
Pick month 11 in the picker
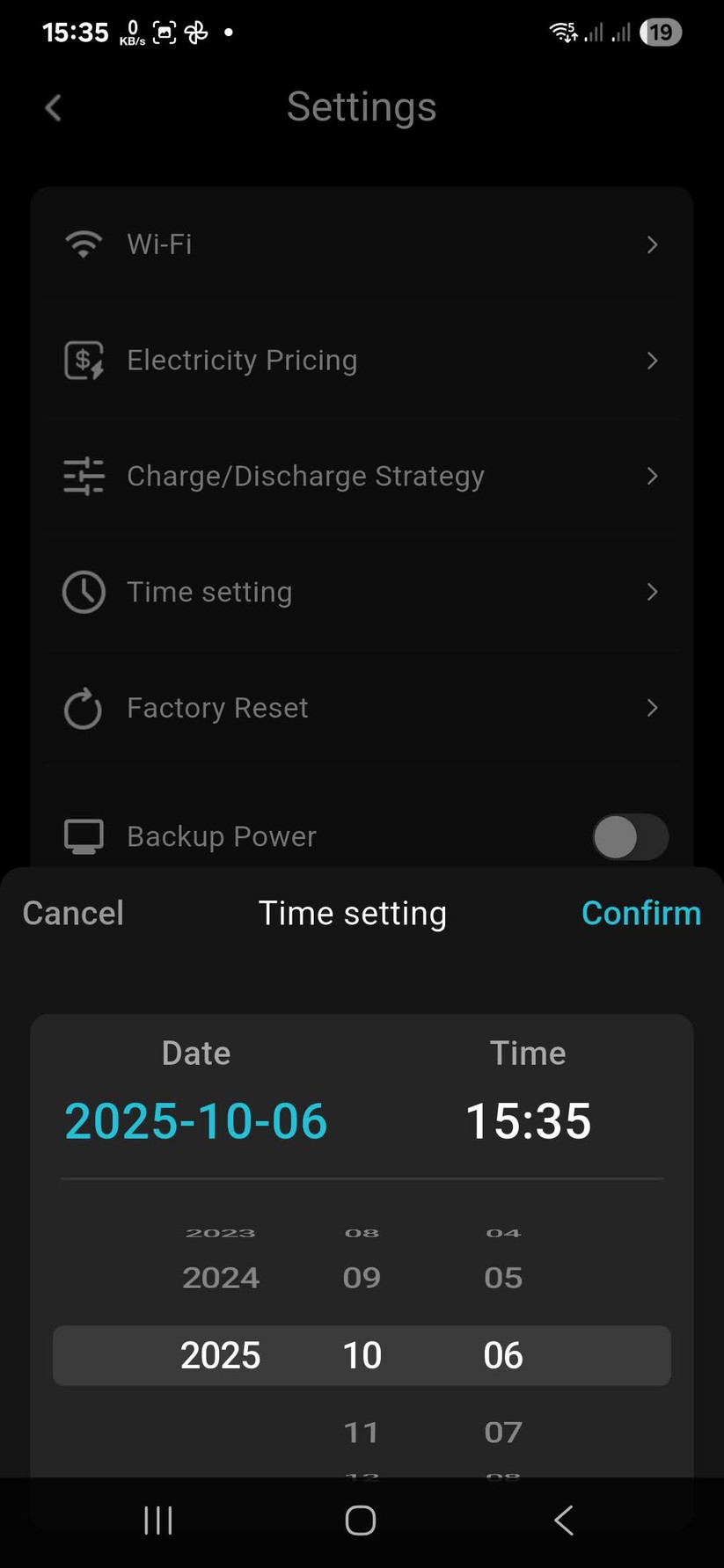[x=362, y=1432]
